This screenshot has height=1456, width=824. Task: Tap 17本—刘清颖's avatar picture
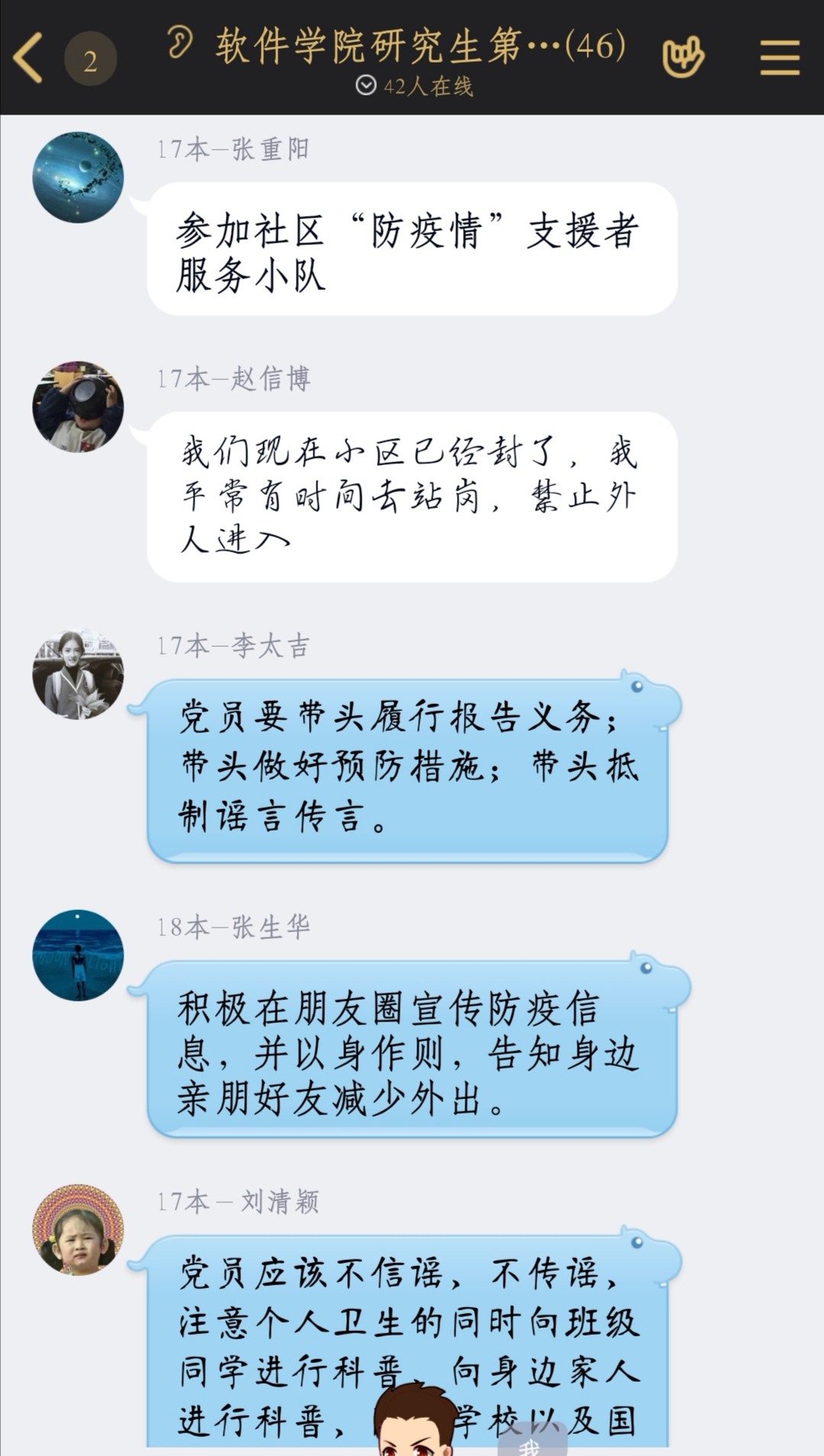click(x=78, y=1229)
